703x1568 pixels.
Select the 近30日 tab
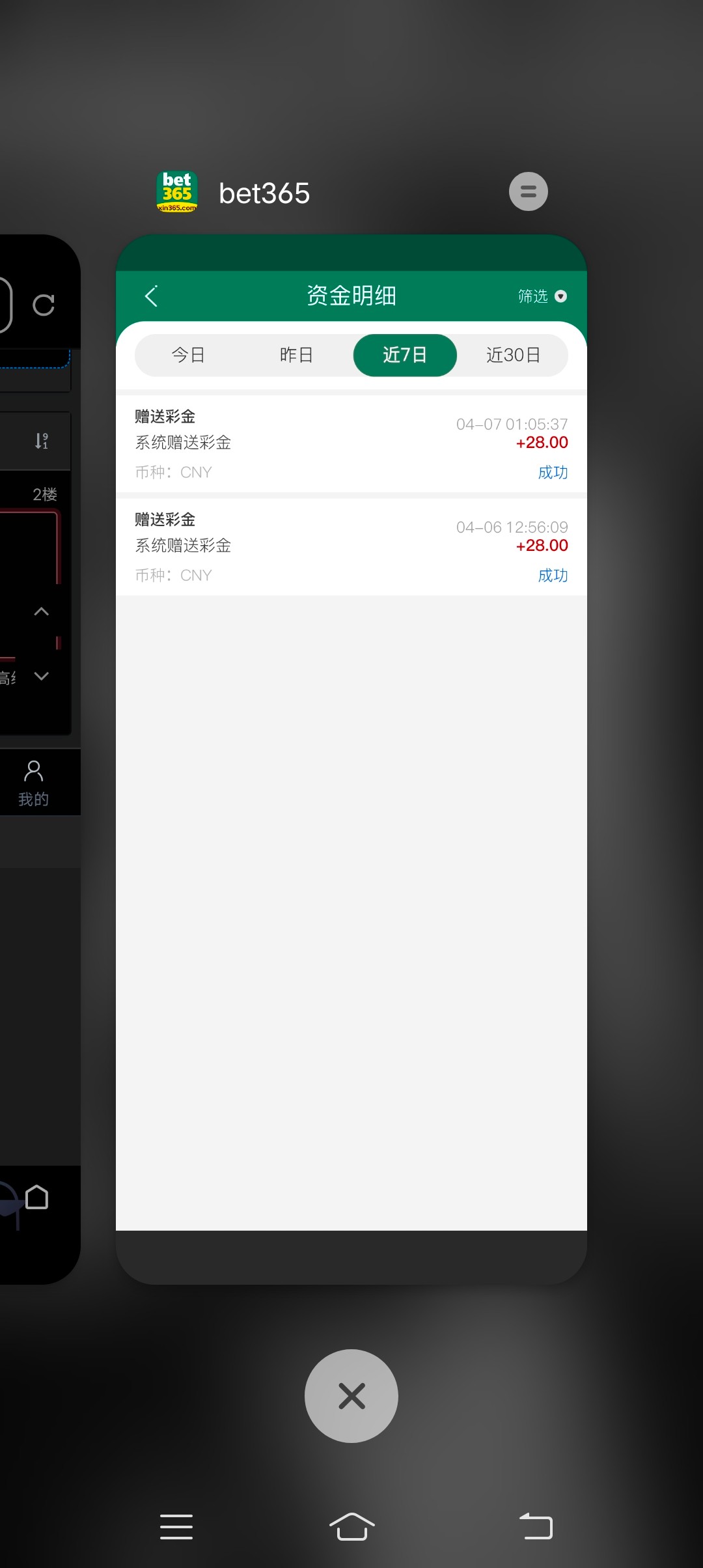pos(514,355)
